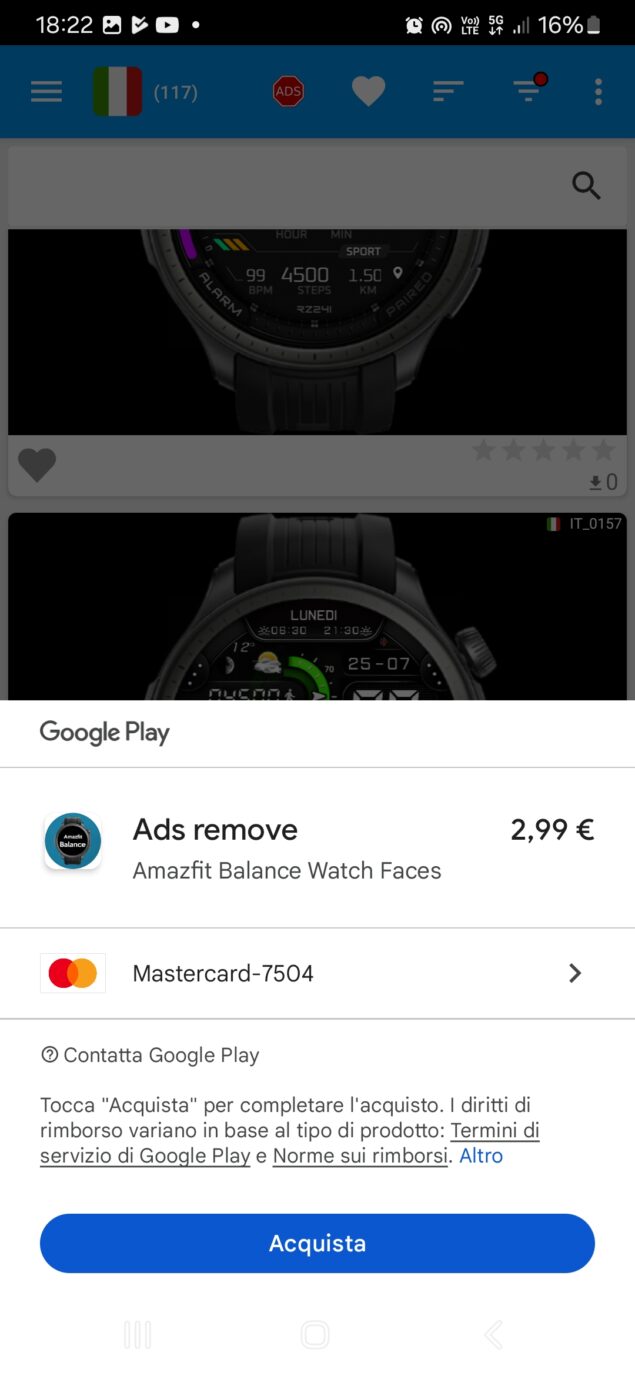Open the sort options icon
Viewport: 635px width, 1376px height.
pyautogui.click(x=448, y=92)
